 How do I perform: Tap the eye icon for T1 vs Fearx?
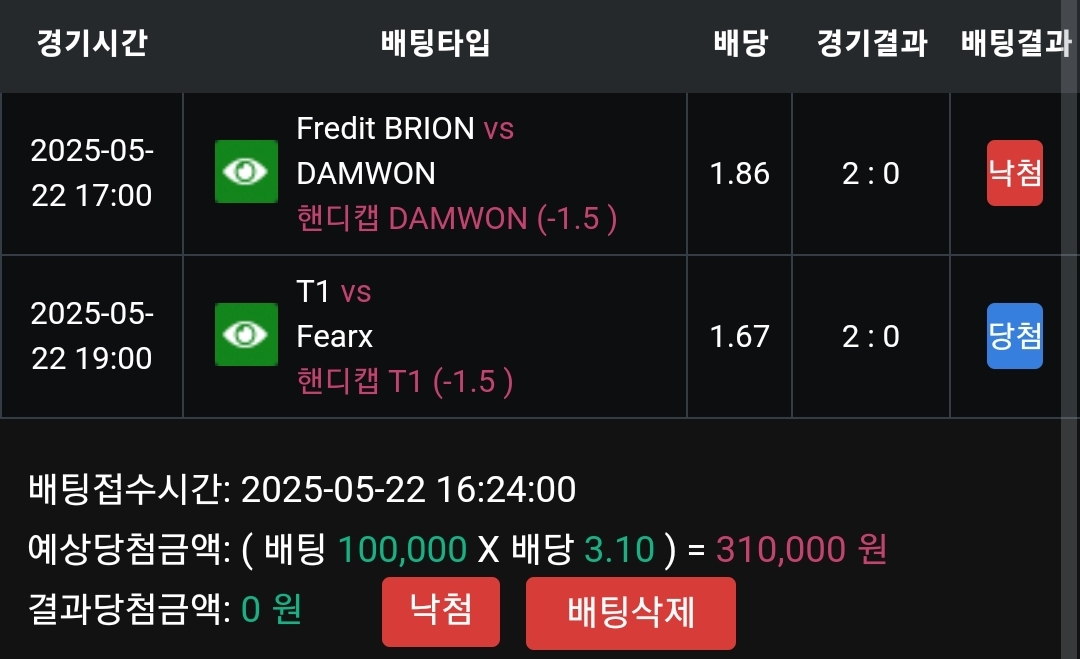[x=246, y=335]
